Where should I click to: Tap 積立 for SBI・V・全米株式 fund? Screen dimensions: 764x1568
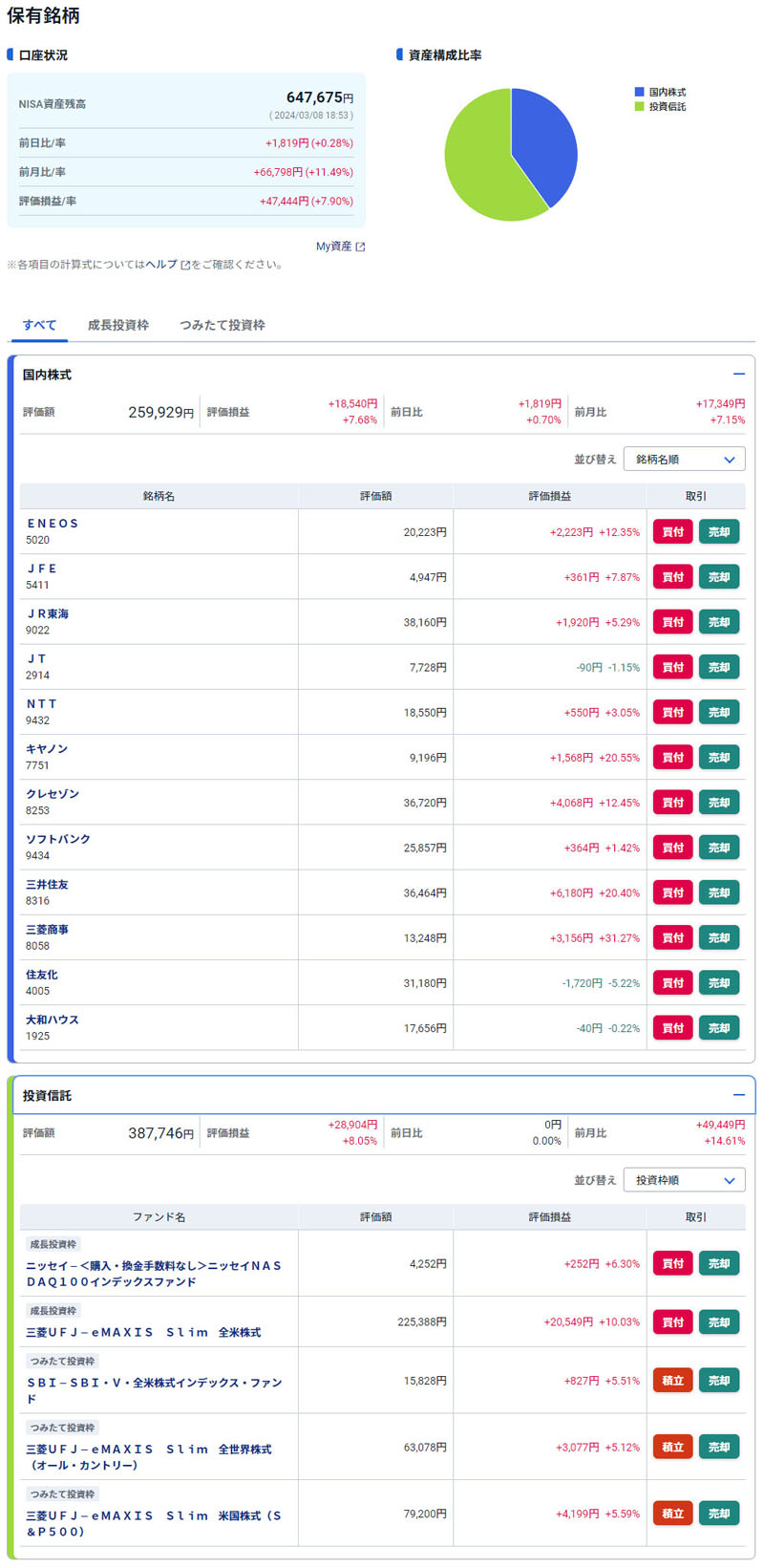point(672,1381)
